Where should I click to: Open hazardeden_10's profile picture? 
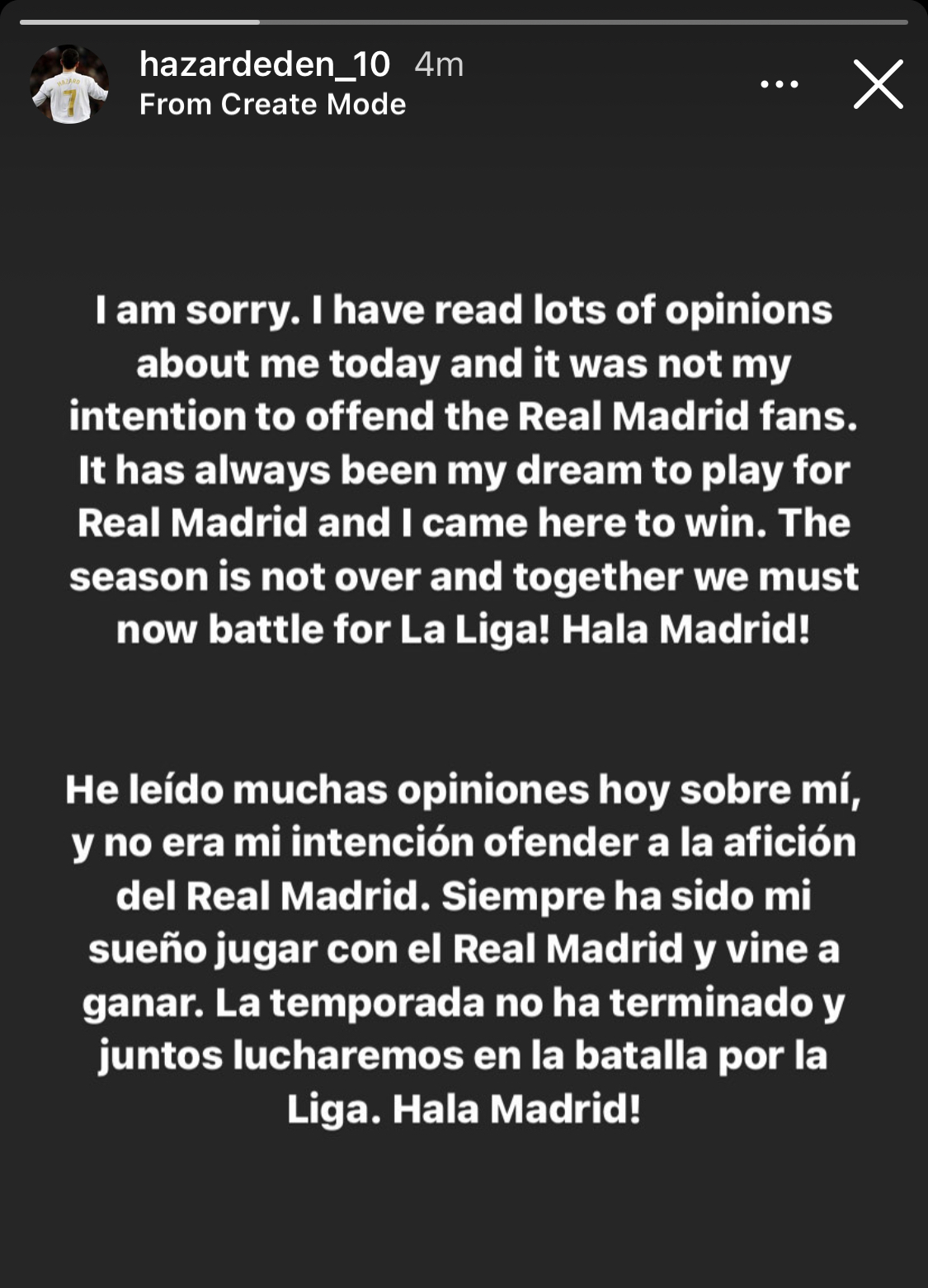pos(69,84)
